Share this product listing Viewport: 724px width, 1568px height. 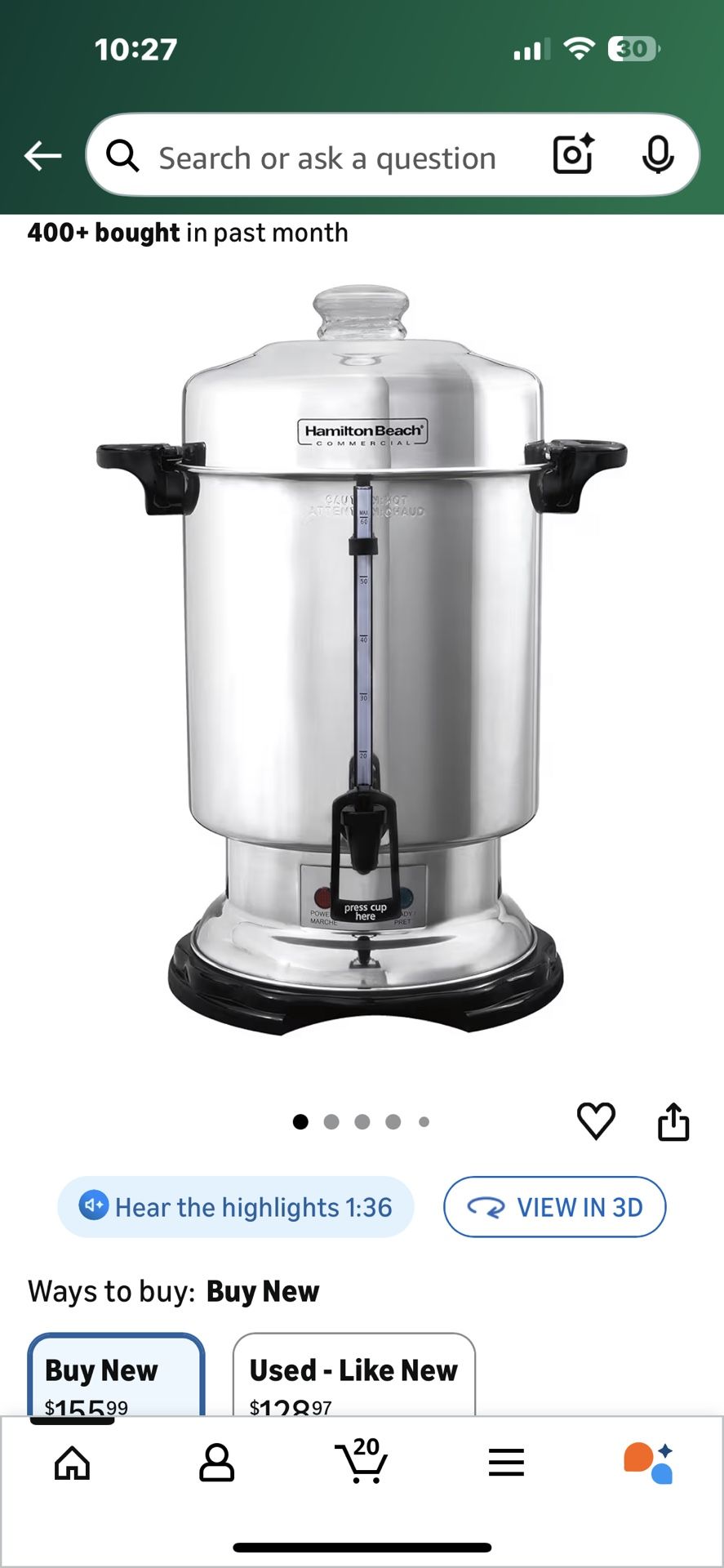(673, 1121)
